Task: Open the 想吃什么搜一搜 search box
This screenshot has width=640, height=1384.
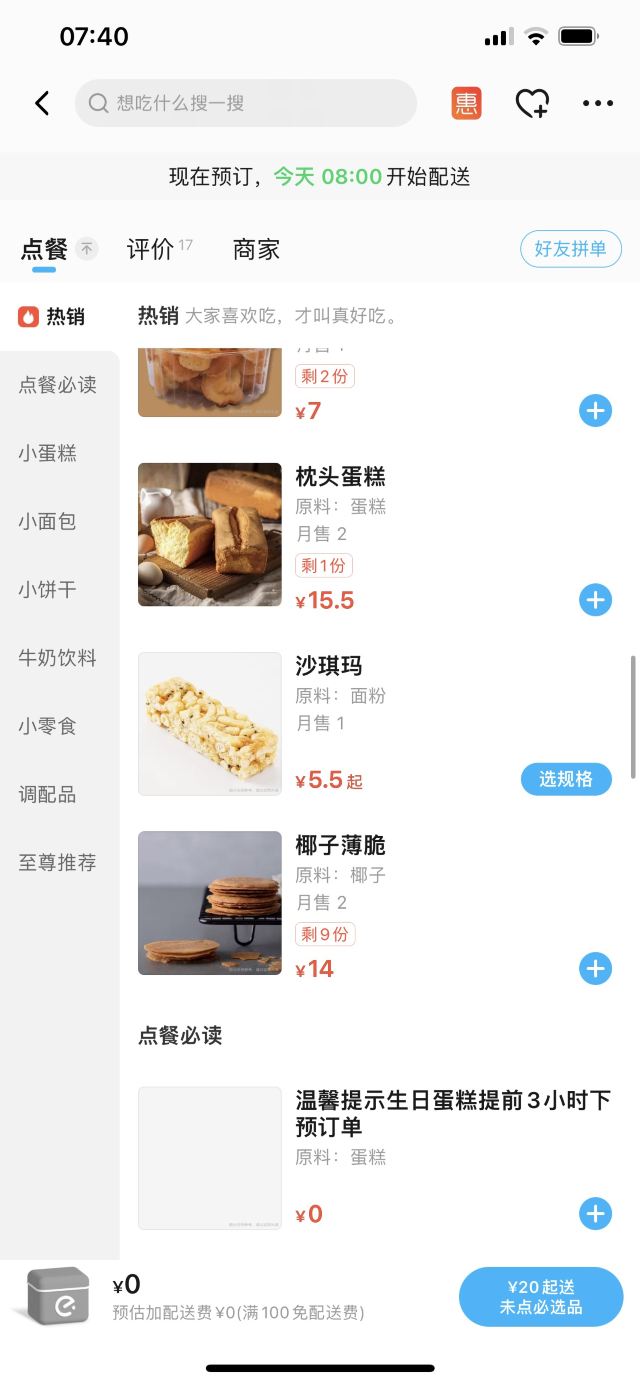Action: point(245,103)
